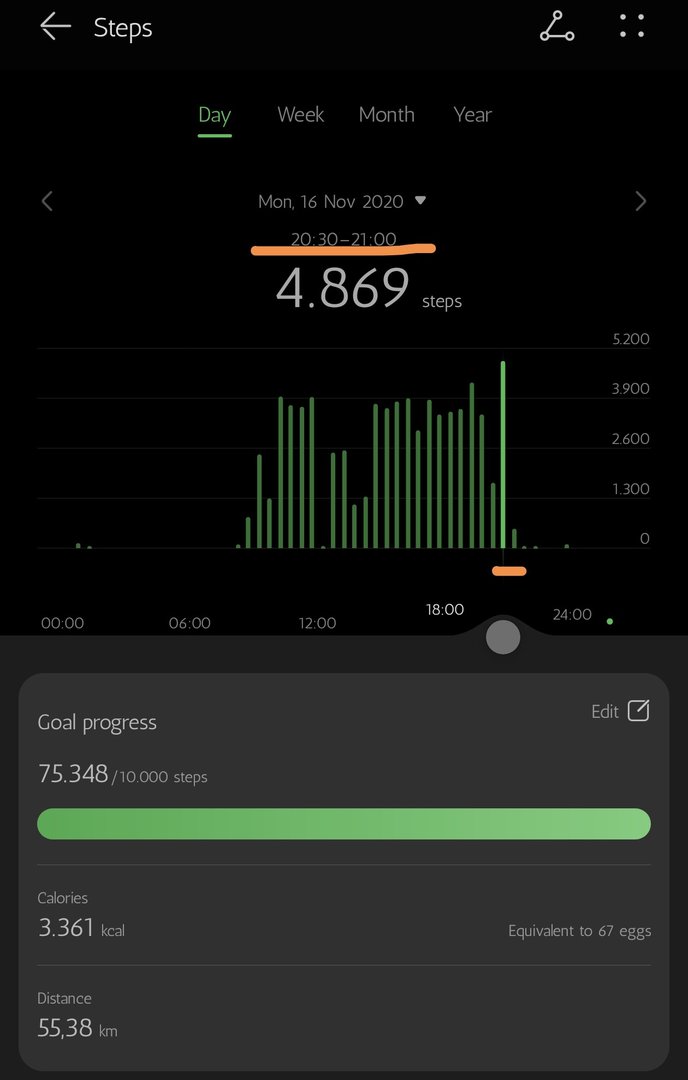
Task: Go back from the Steps screen
Action: pos(55,28)
